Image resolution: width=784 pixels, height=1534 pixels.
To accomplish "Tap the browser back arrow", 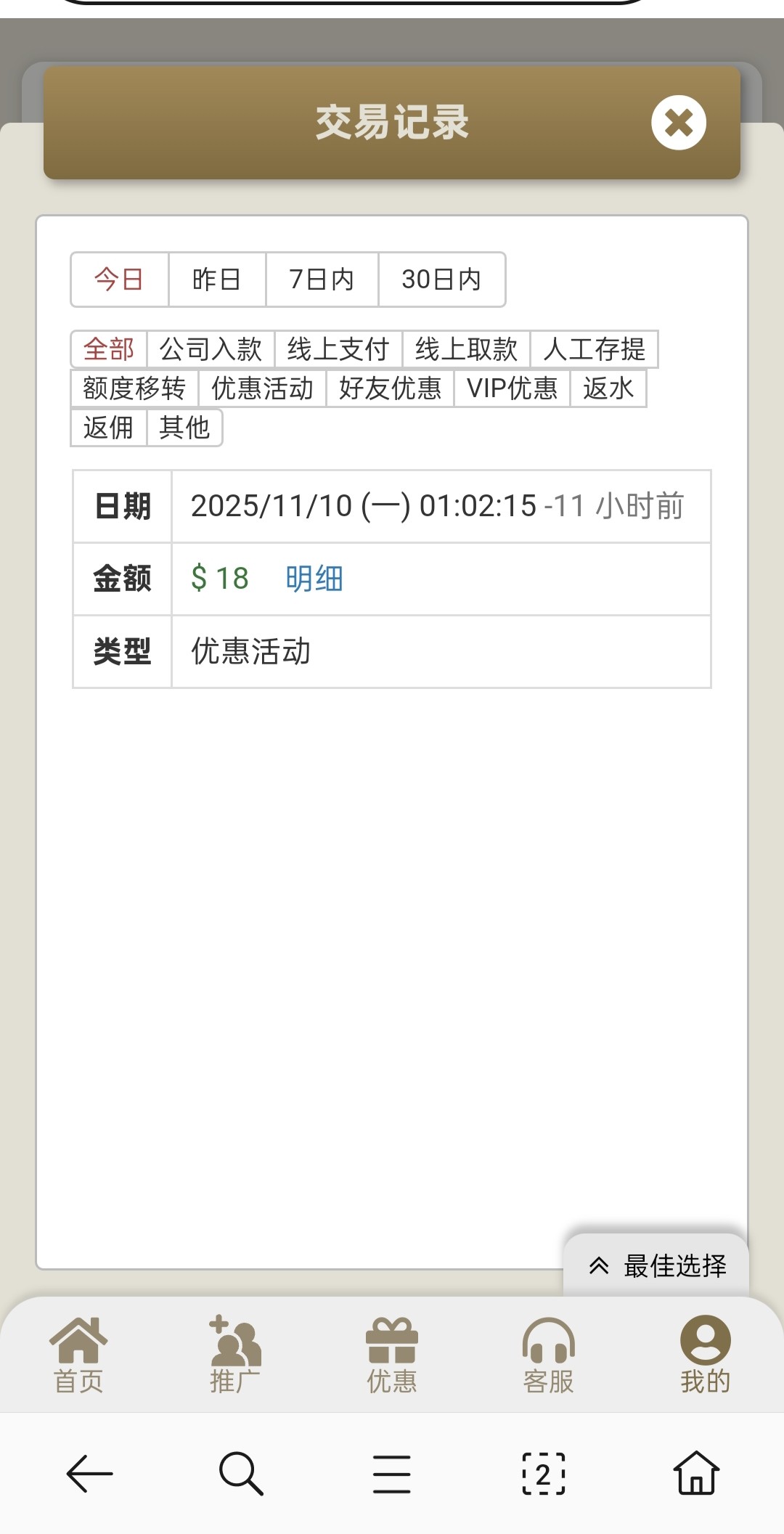I will click(x=89, y=1473).
